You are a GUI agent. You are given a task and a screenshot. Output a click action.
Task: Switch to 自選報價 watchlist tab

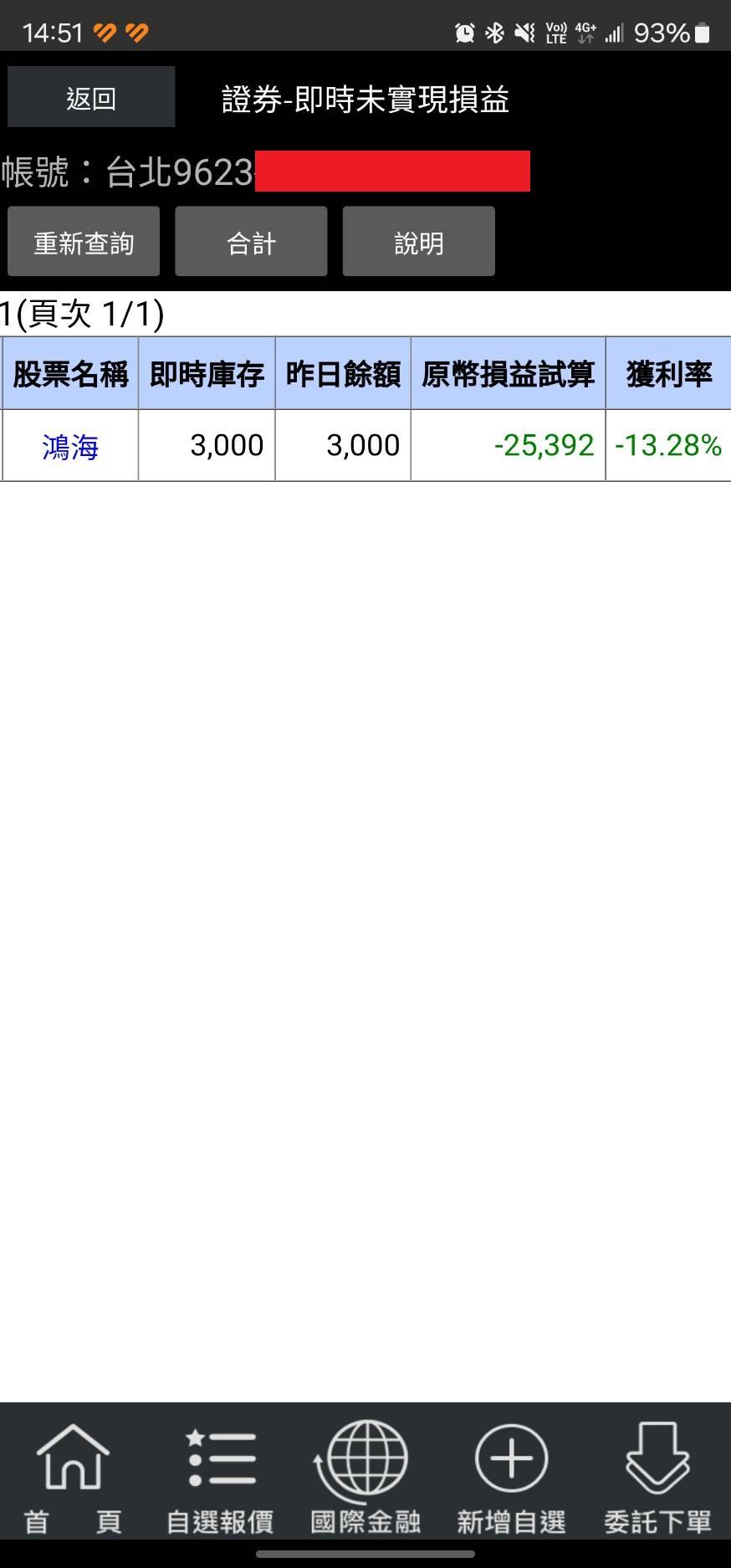[x=220, y=1478]
